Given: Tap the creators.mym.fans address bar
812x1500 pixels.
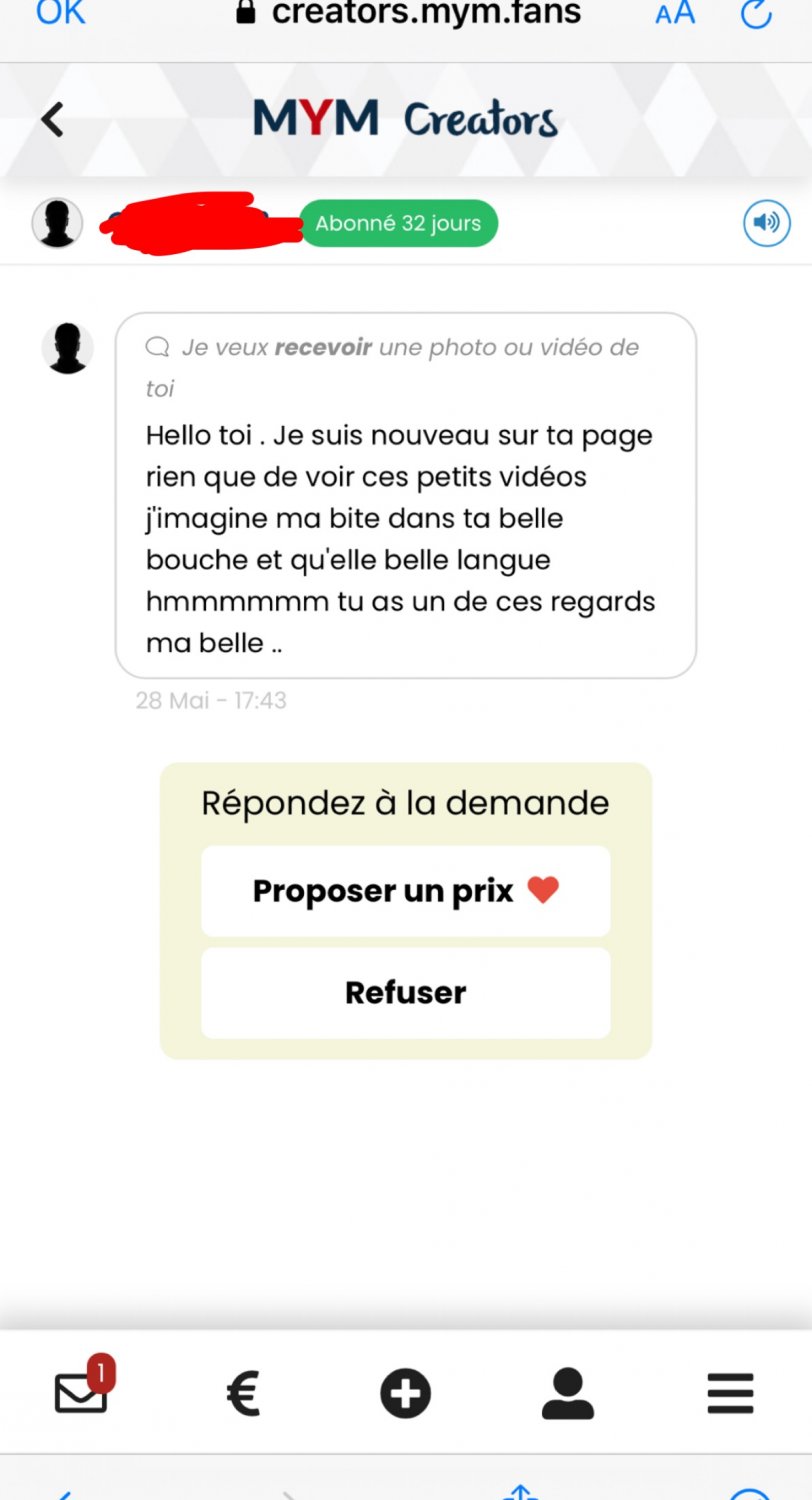Looking at the screenshot, I should tap(410, 14).
